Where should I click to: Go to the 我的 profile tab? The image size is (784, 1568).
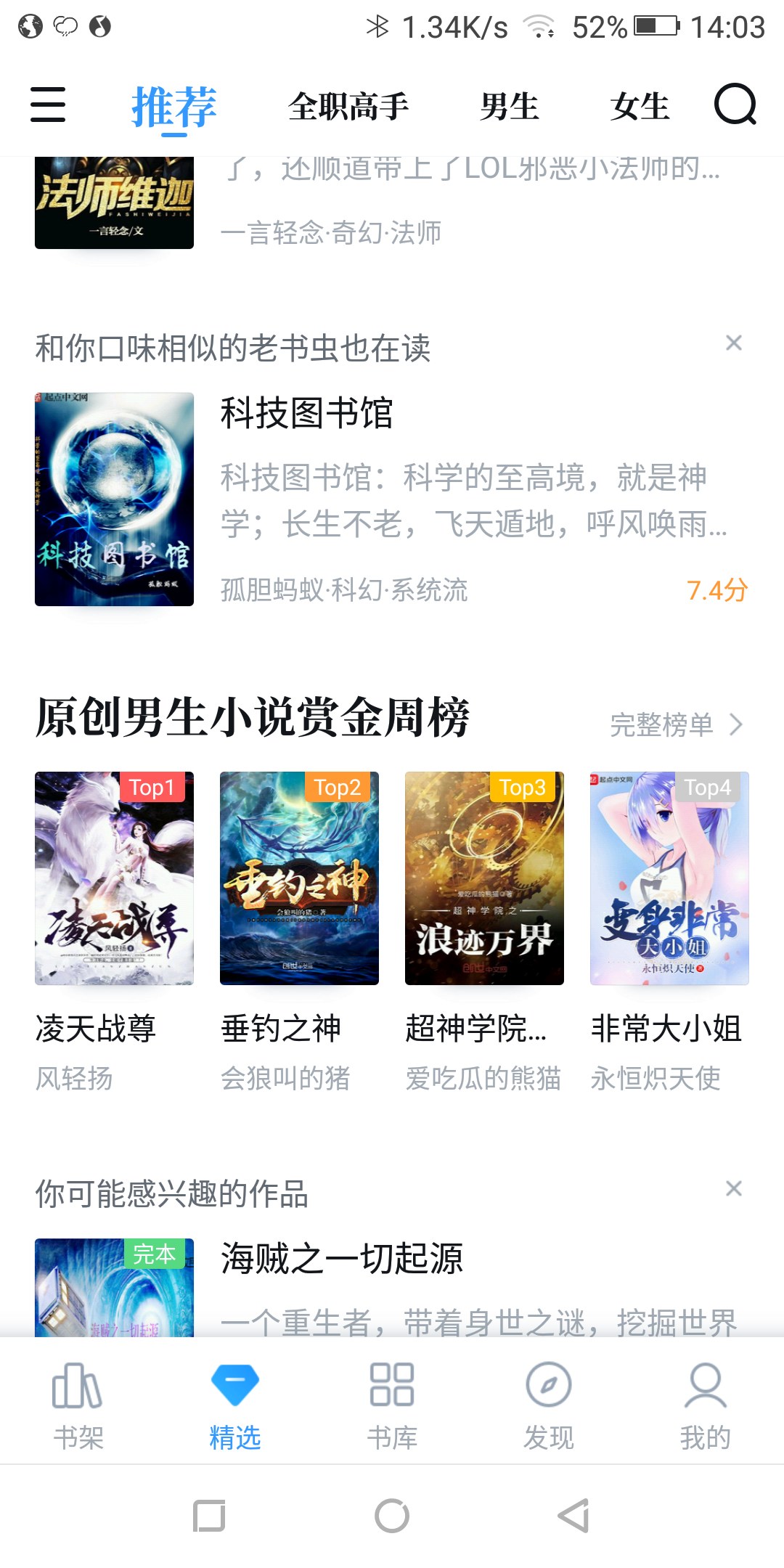[x=706, y=1404]
